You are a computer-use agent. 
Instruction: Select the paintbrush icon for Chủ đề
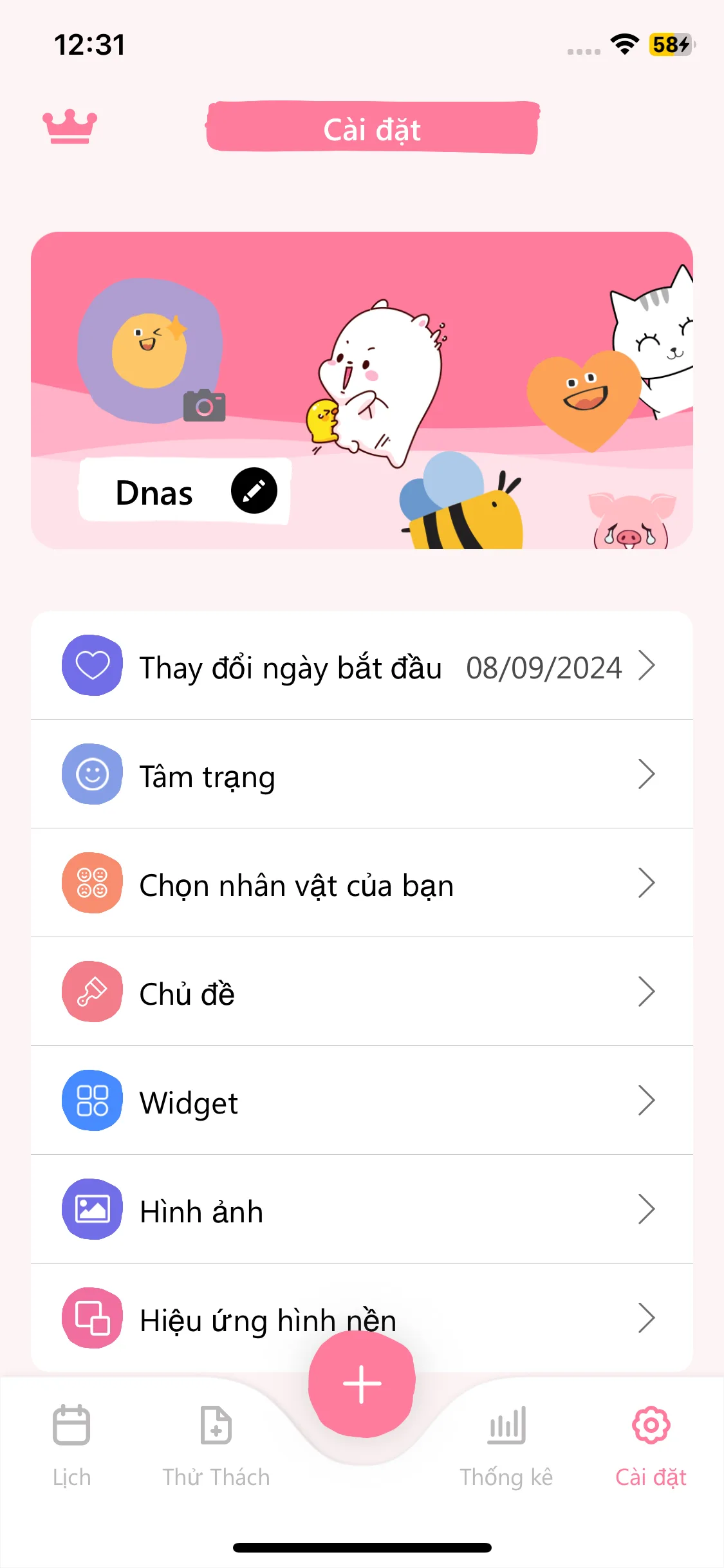(x=91, y=992)
